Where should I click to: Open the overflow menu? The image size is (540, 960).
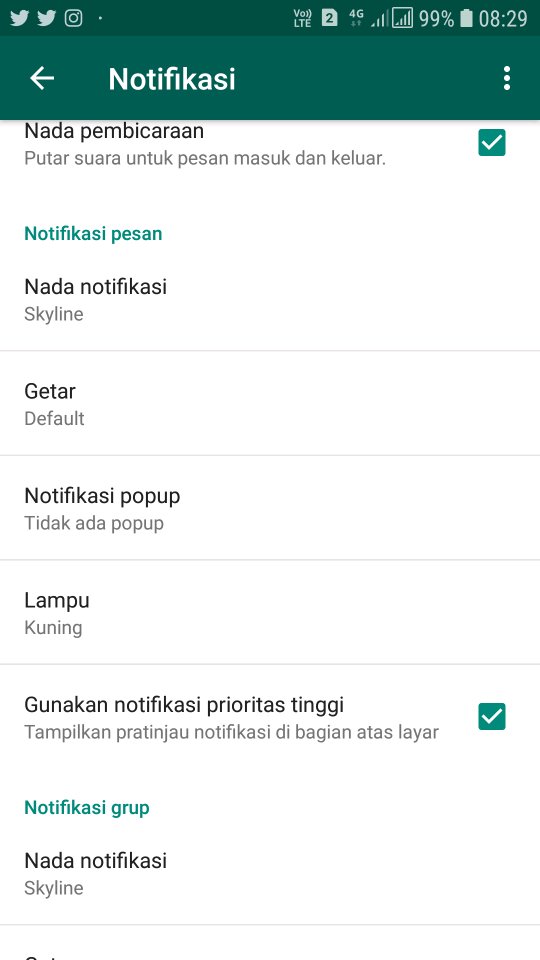(x=506, y=78)
